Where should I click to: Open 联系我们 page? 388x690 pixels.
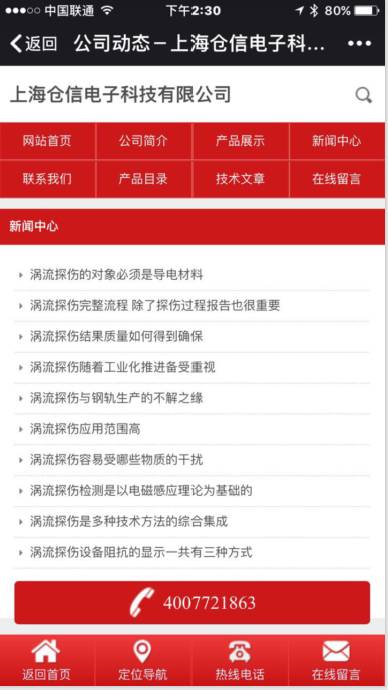click(x=47, y=179)
